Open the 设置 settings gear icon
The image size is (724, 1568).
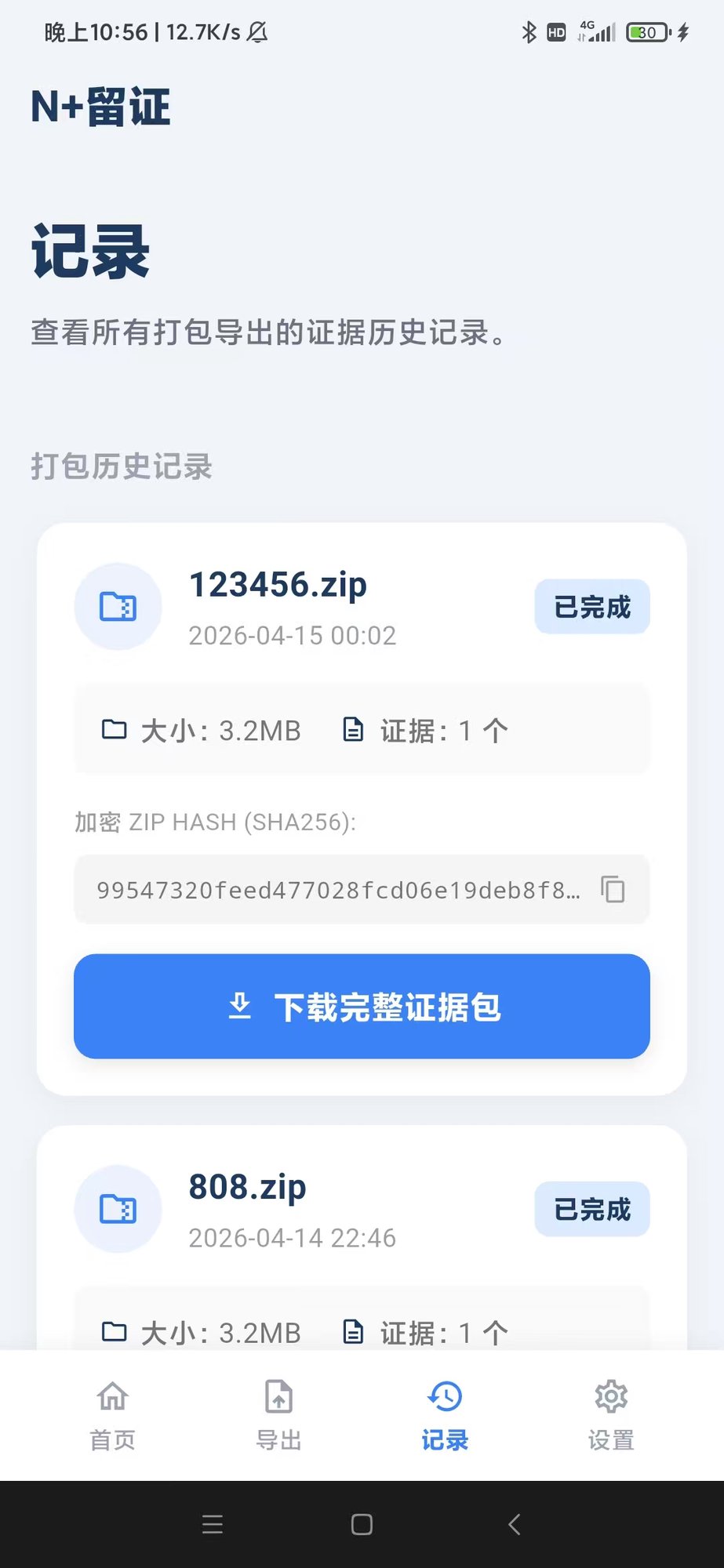tap(610, 1396)
